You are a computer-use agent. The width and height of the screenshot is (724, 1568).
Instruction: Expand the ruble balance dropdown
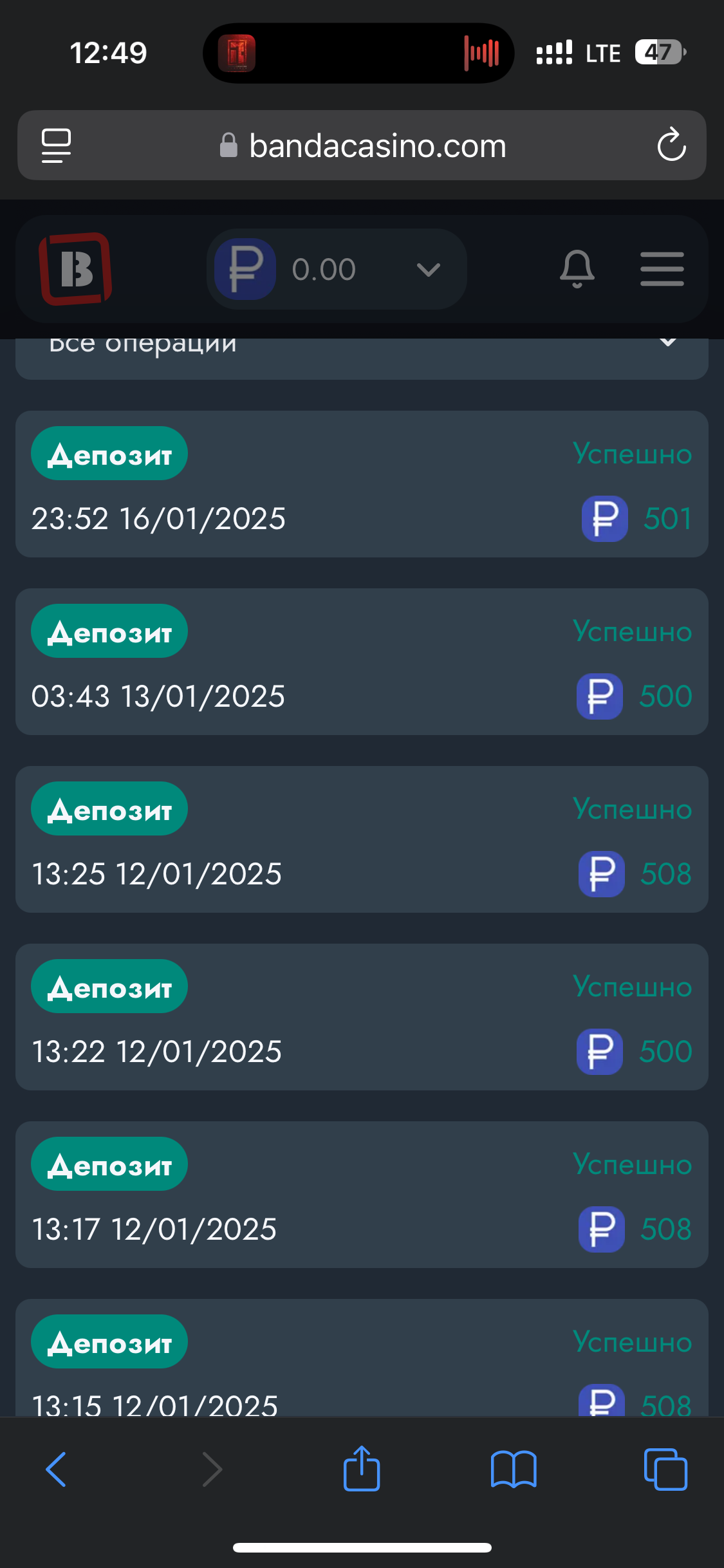click(337, 269)
